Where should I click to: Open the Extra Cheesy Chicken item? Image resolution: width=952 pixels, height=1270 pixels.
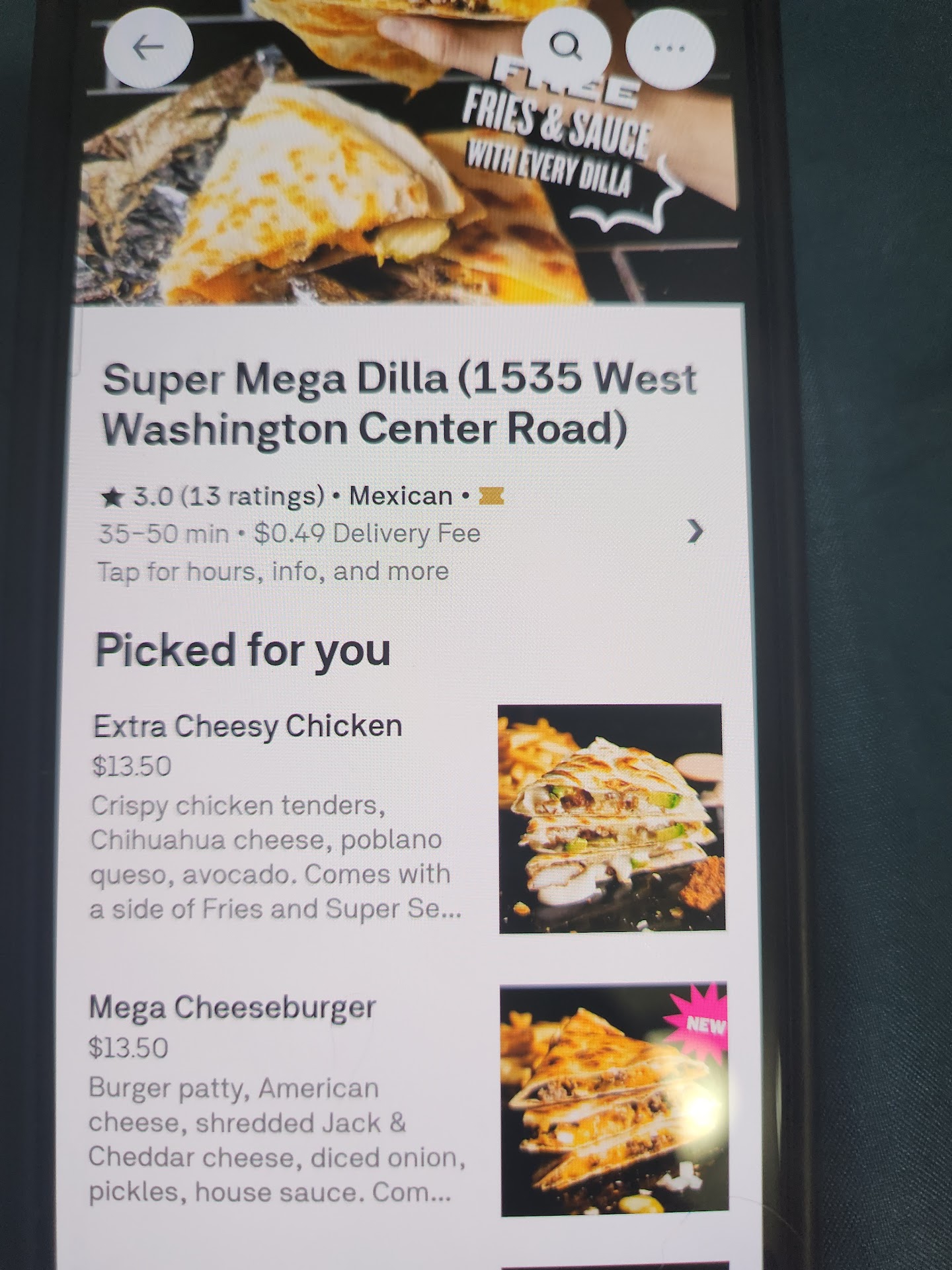[247, 726]
